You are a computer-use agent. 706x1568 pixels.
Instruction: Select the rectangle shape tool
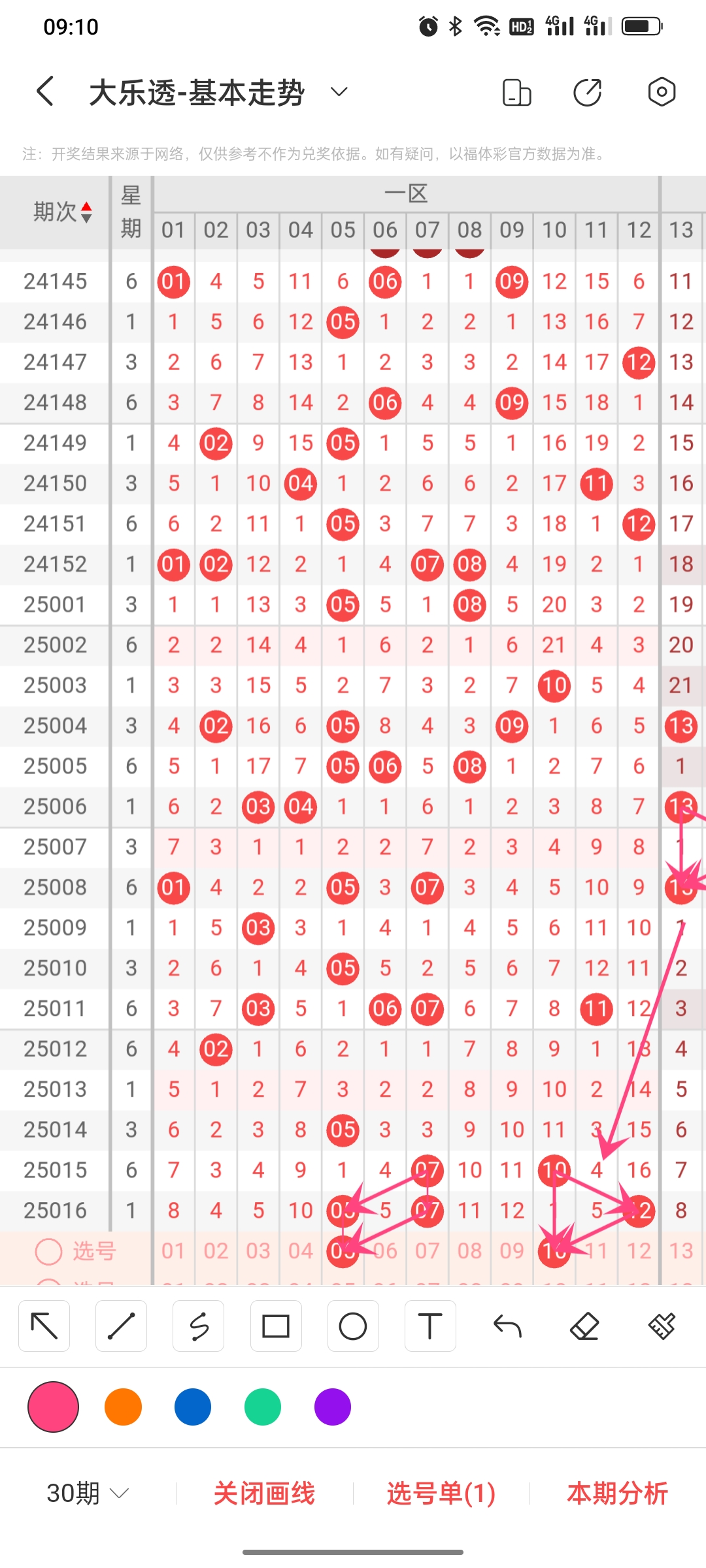(276, 1326)
